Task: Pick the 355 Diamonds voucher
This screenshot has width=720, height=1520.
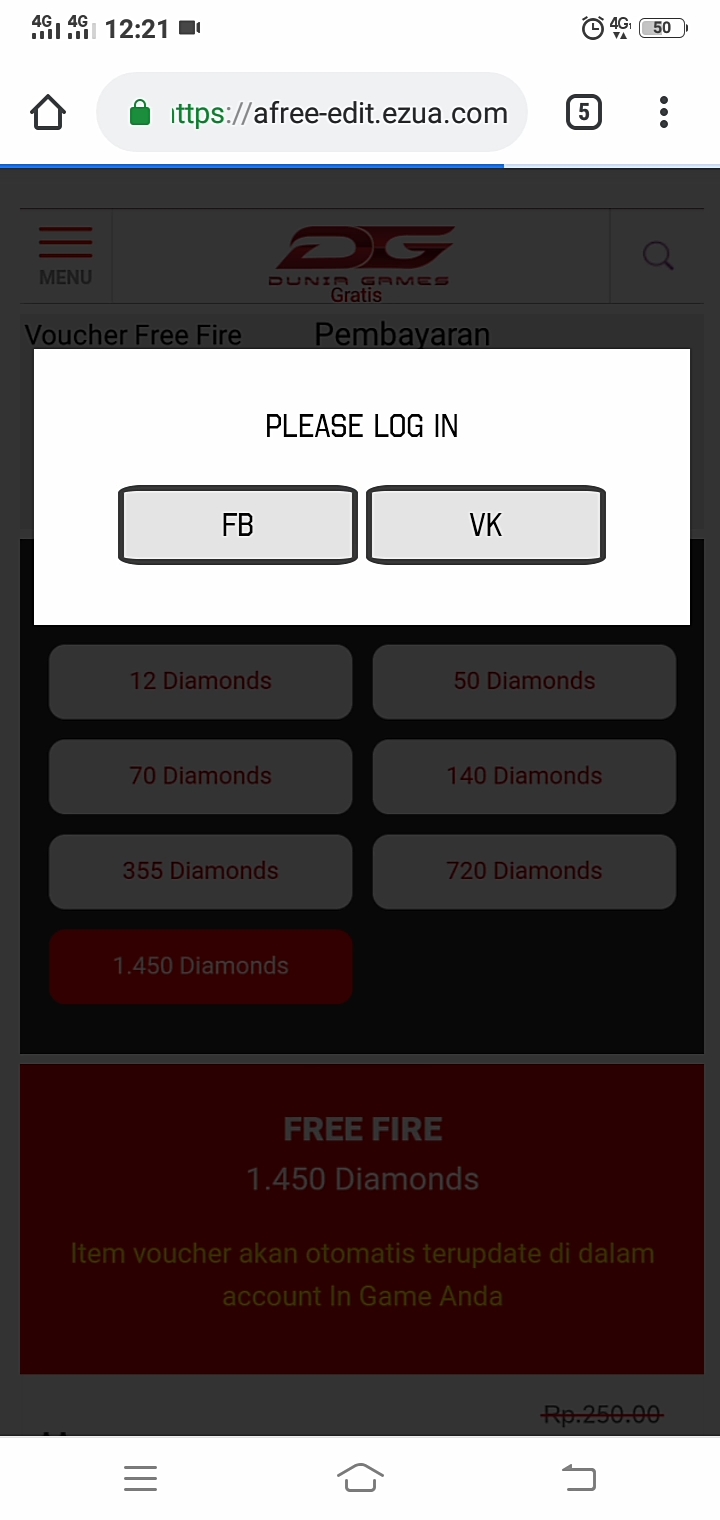Action: click(x=200, y=871)
